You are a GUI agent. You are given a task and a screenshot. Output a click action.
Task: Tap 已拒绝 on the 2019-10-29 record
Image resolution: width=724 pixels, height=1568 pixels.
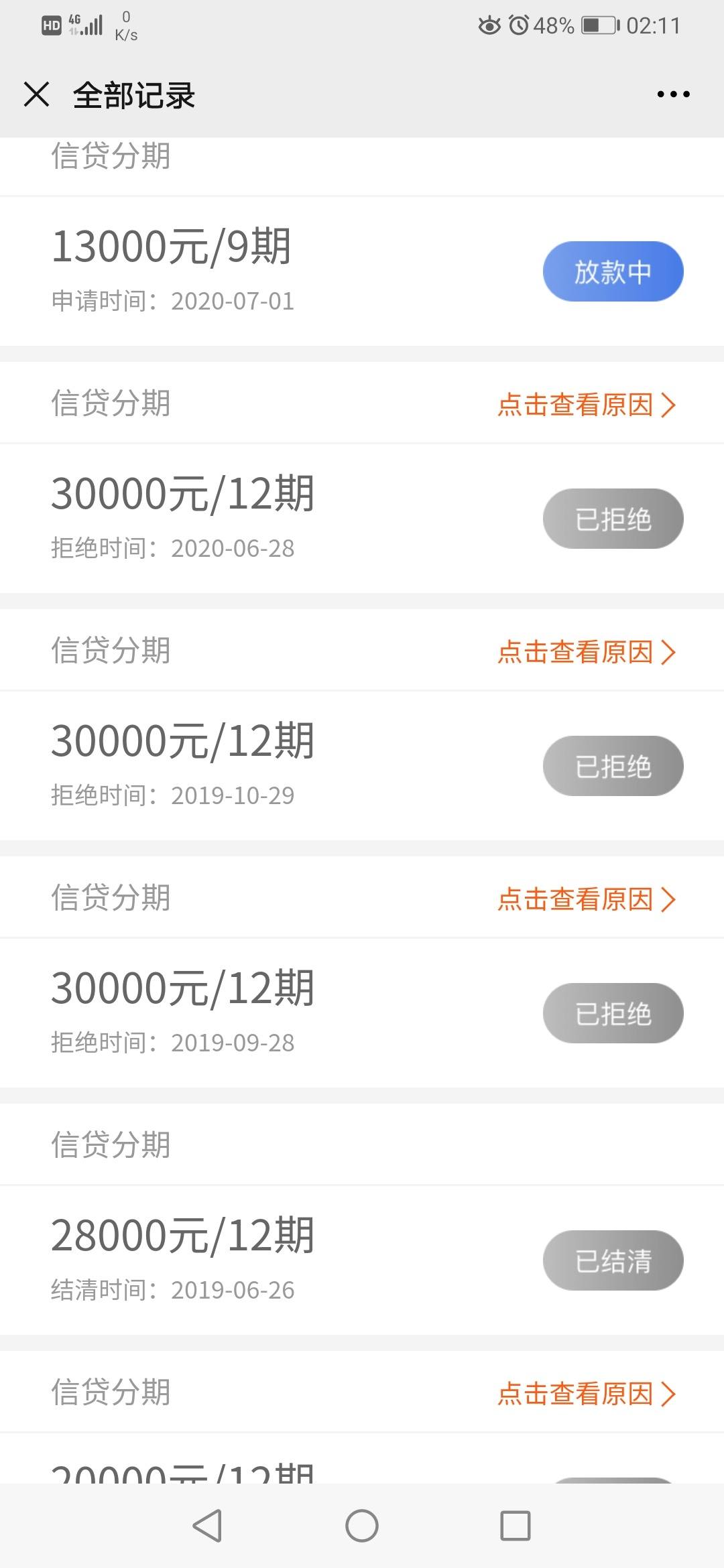click(613, 766)
